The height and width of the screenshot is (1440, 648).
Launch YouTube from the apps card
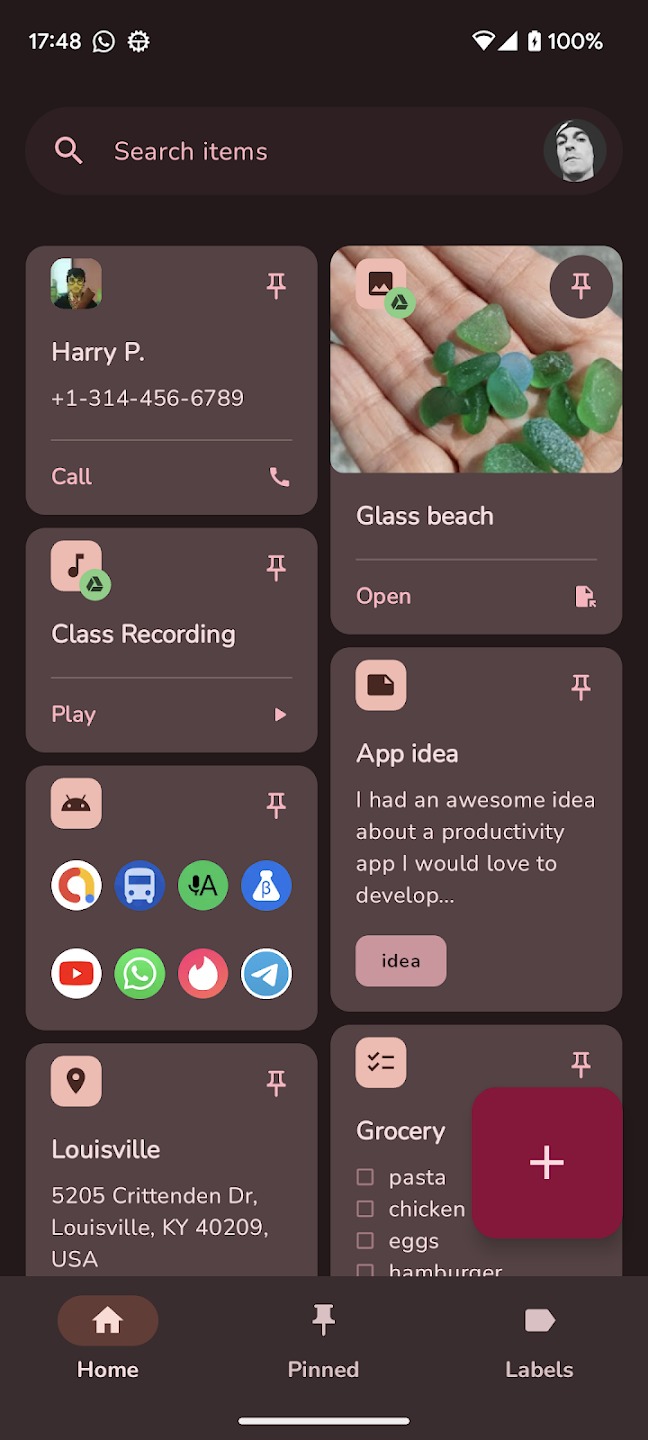(x=76, y=974)
